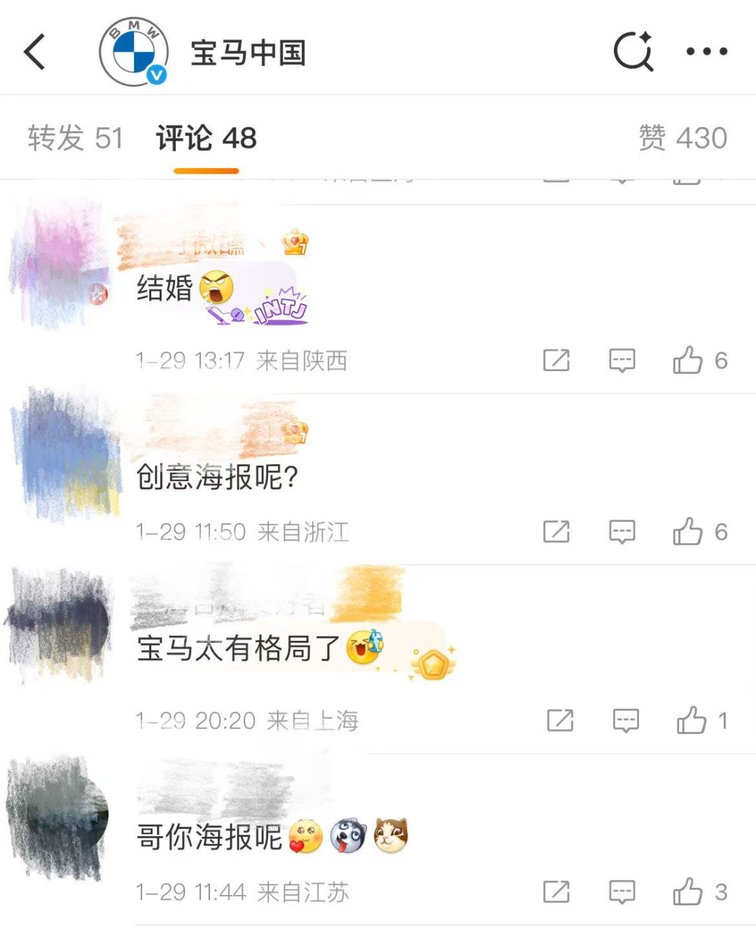Select the 评论 48 tab

[206, 138]
